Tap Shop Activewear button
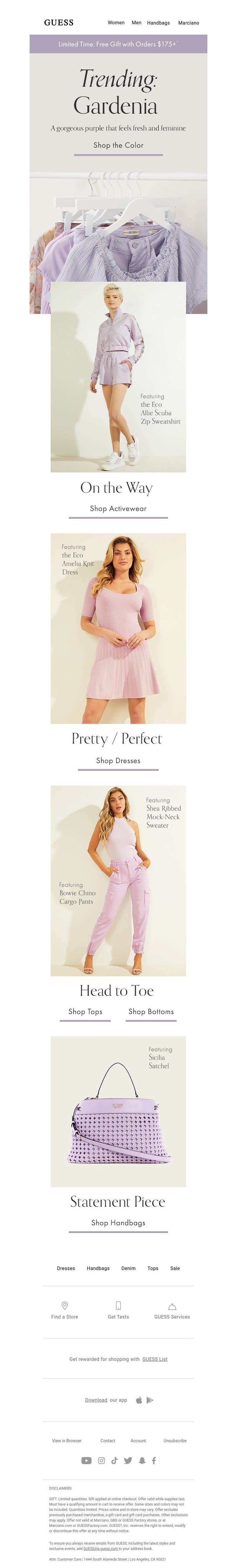 (118, 508)
